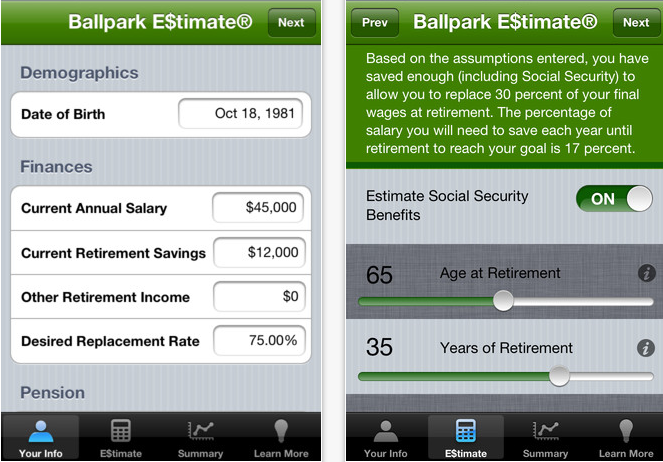The image size is (663, 462).
Task: Set the Desired Replacement Rate field
Action: coord(258,341)
